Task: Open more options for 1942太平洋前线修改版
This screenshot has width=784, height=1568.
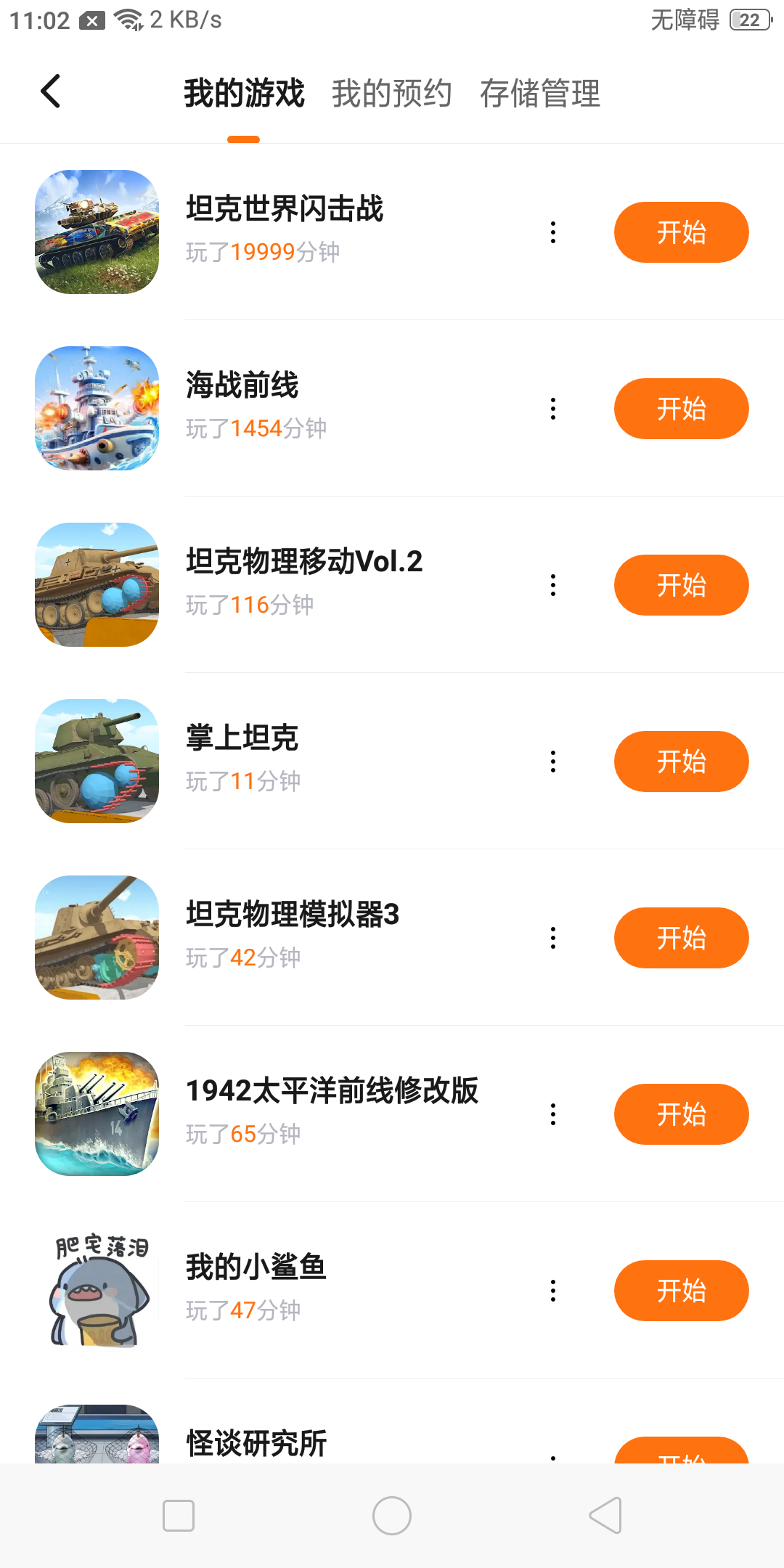Action: [553, 1114]
